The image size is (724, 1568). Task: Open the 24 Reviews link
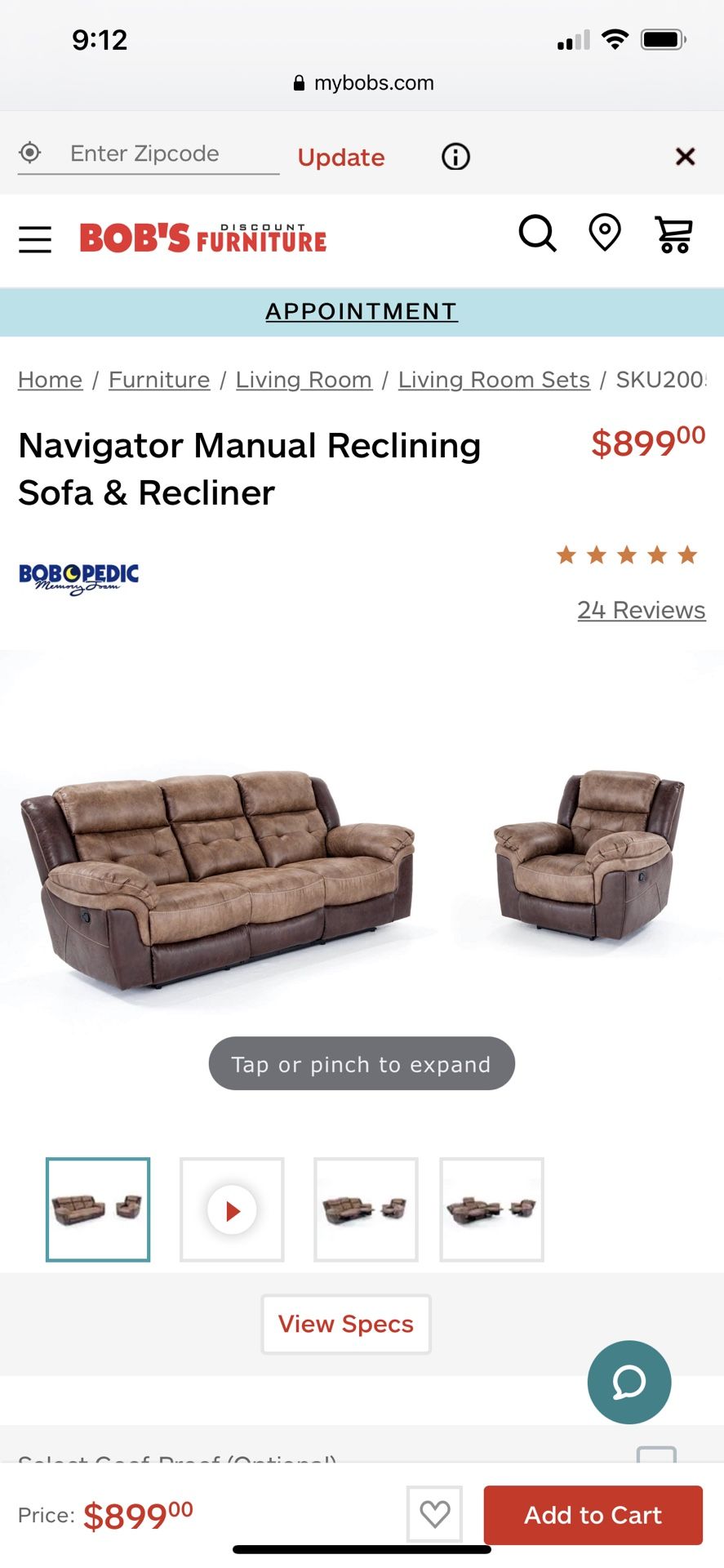pos(642,610)
